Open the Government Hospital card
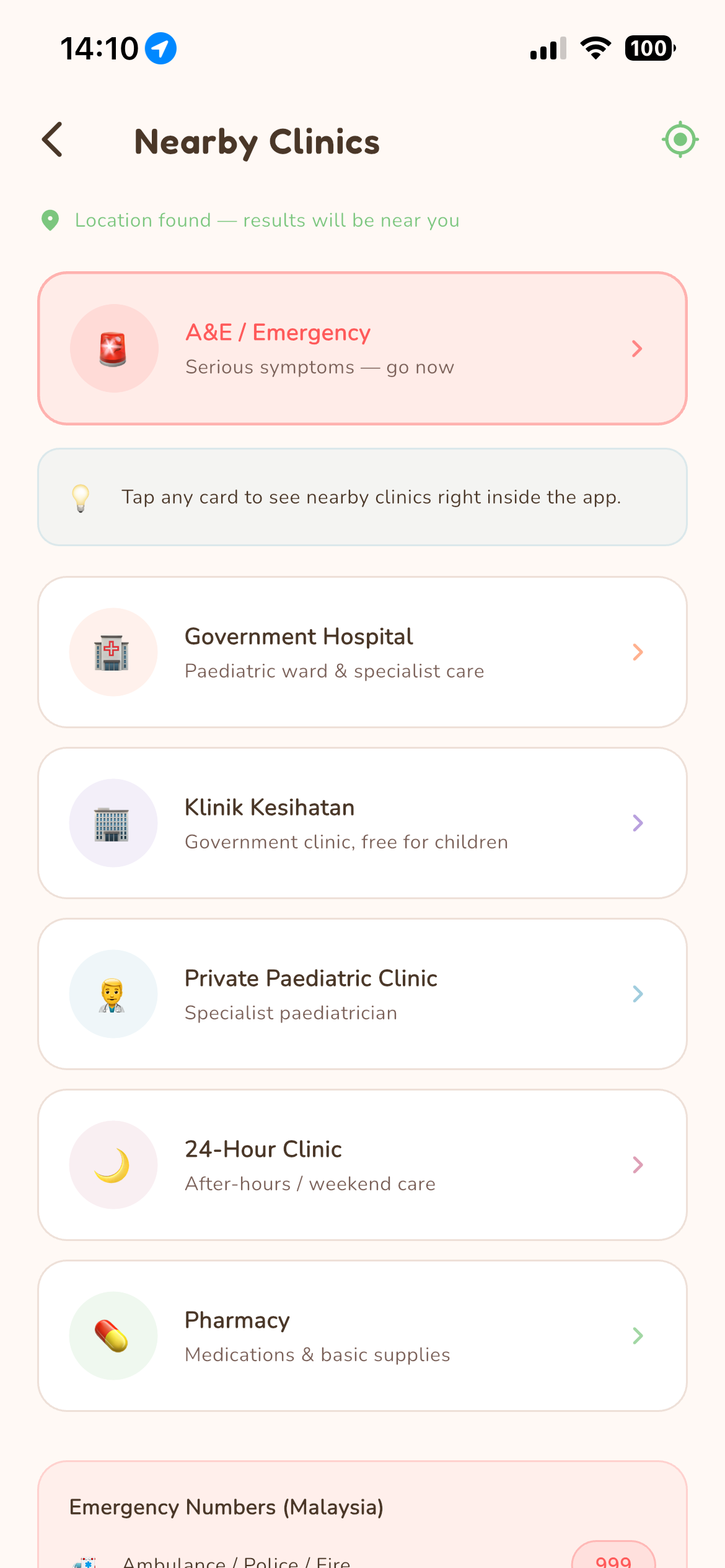This screenshot has width=725, height=1568. 362,651
